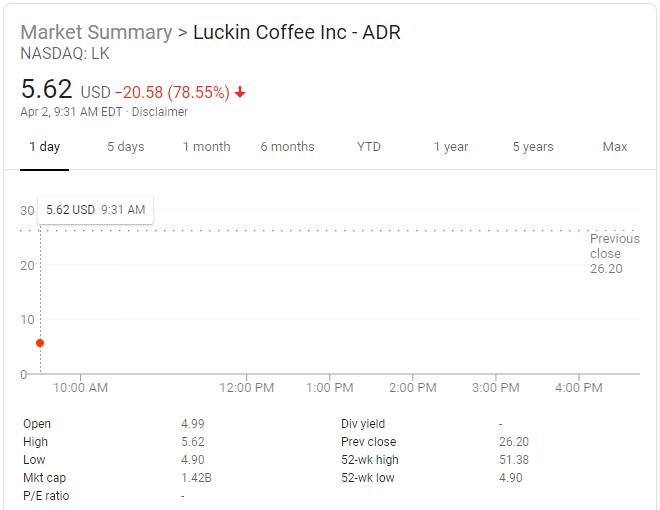Switch to the 5 years tab
The width and height of the screenshot is (660, 510).
[x=533, y=147]
